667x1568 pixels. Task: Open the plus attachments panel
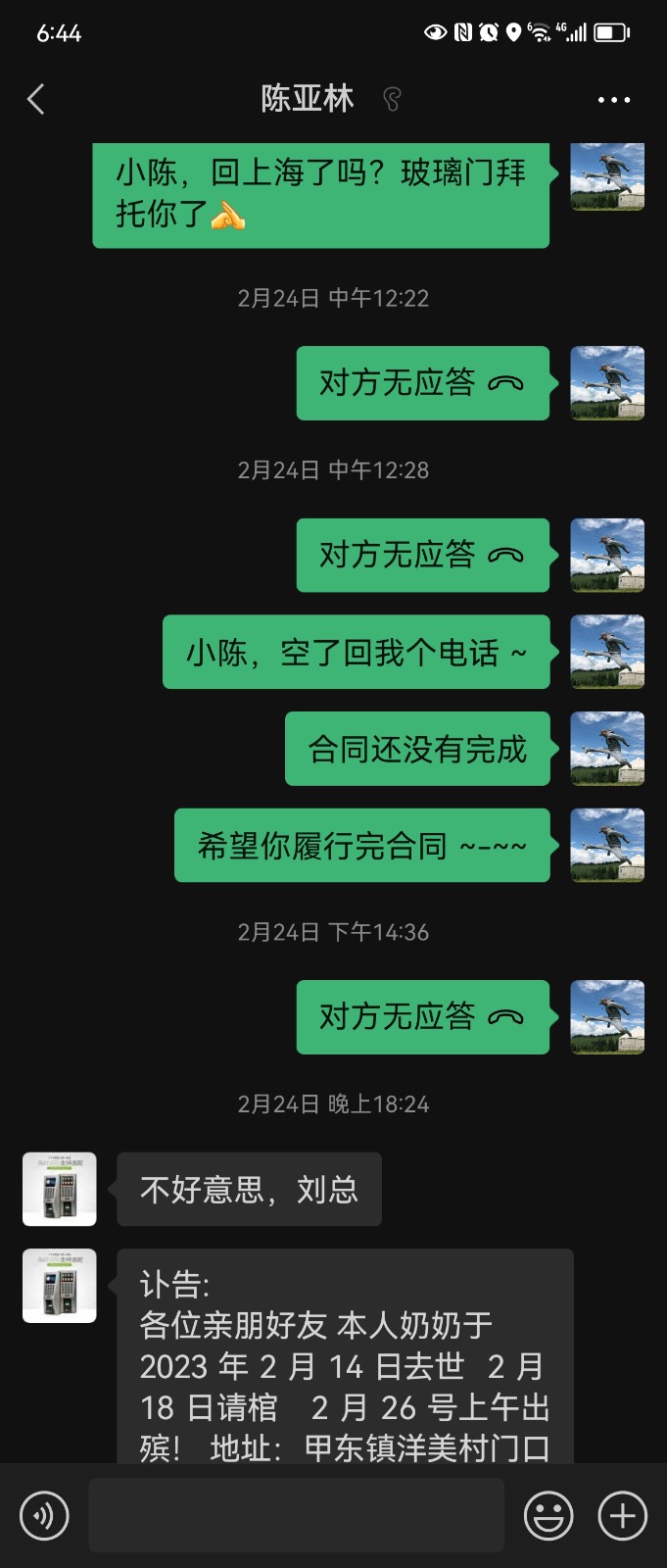623,1515
